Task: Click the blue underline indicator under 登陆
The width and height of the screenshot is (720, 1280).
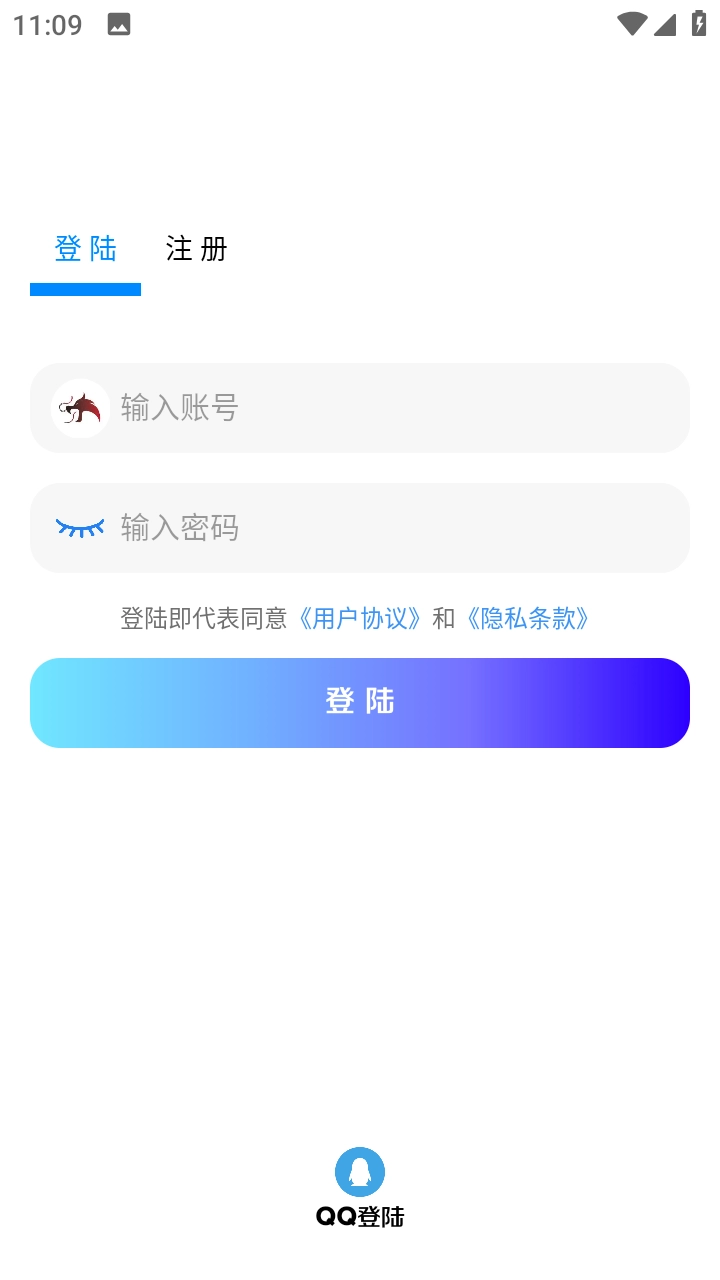Action: coord(85,289)
